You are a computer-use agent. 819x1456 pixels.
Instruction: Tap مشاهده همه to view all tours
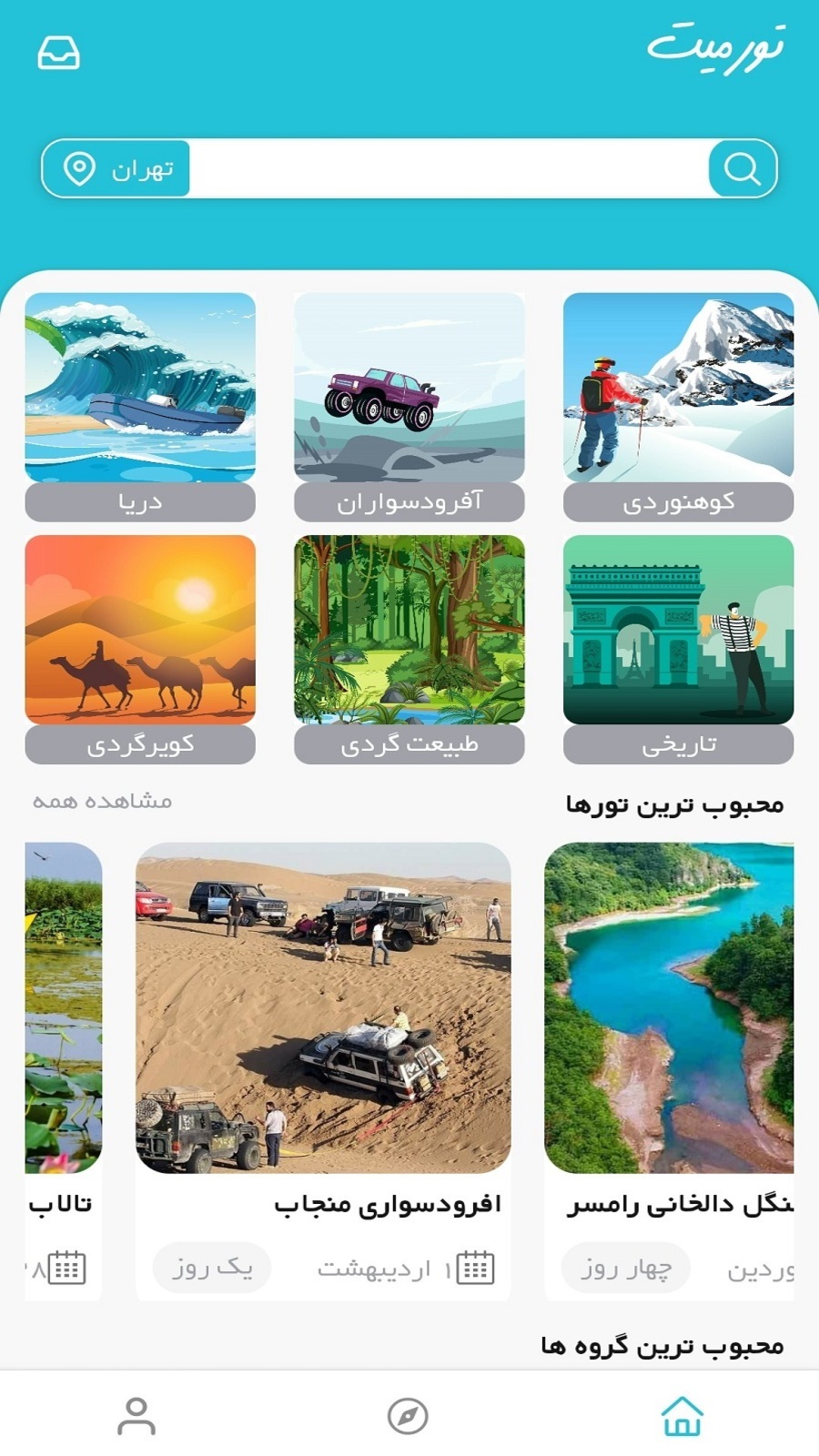(102, 802)
